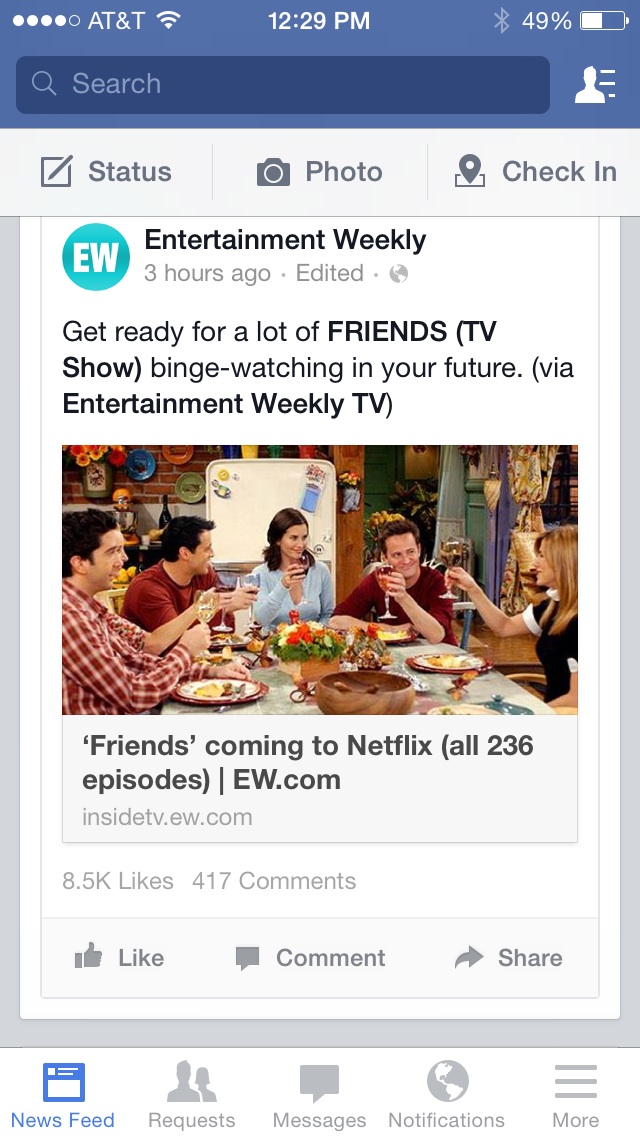Open the friends list sidebar icon
Viewport: 640px width, 1136px height.
click(x=594, y=84)
